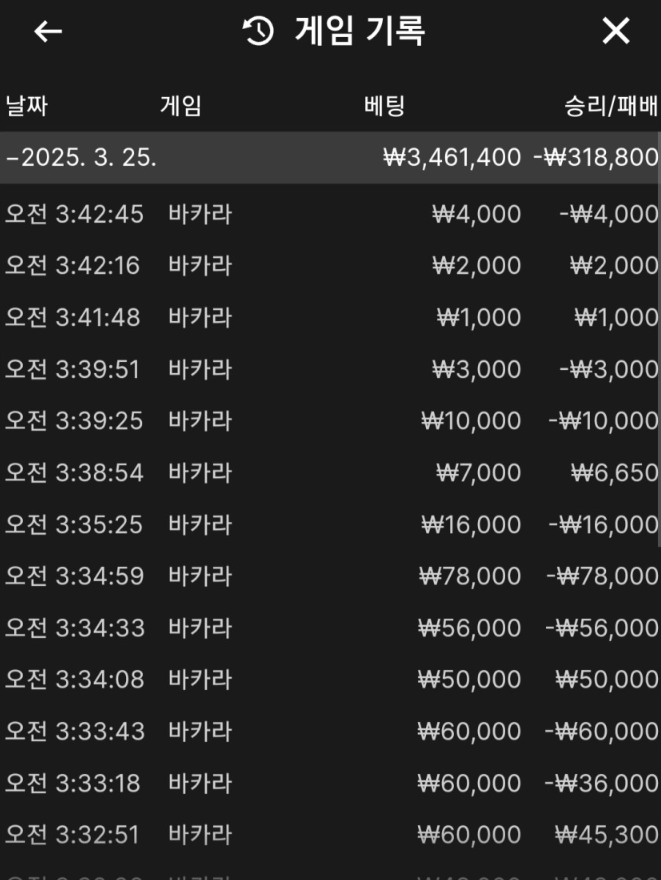The image size is (661, 880).
Task: Tap the 3:33:18 baccarat record
Action: click(x=330, y=783)
